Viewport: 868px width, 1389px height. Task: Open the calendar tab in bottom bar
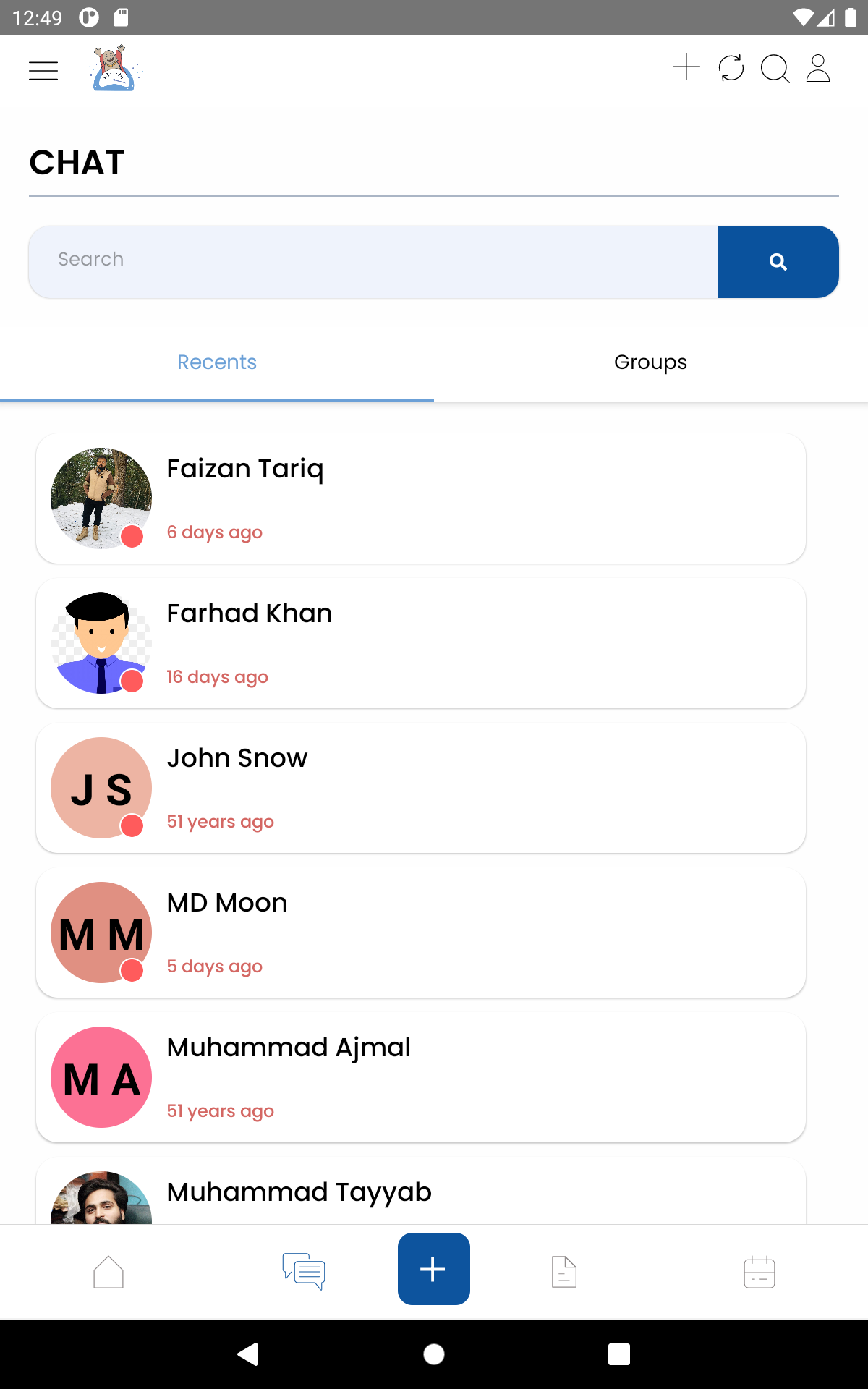pyautogui.click(x=759, y=1271)
